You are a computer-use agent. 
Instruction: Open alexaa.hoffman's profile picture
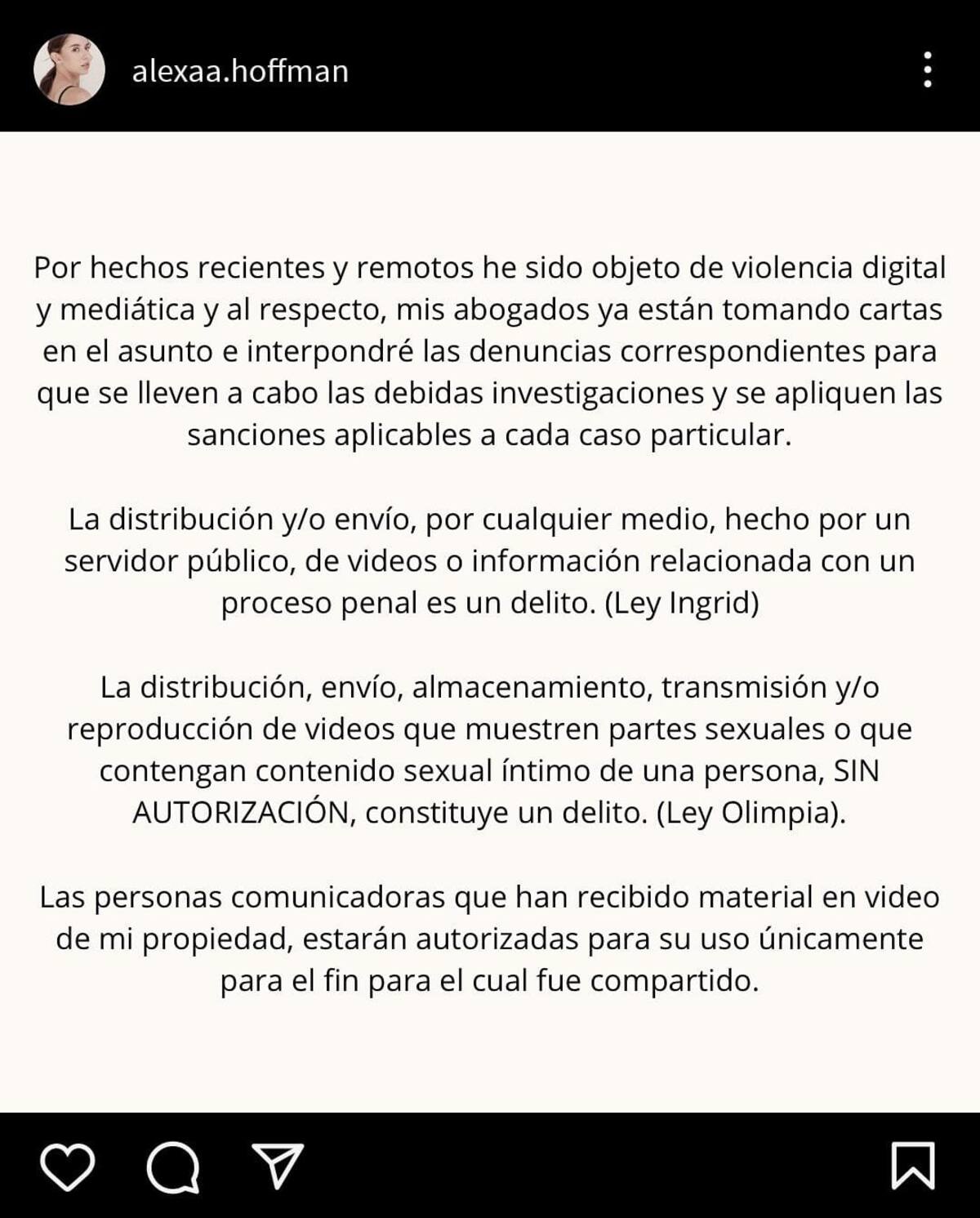pyautogui.click(x=69, y=69)
